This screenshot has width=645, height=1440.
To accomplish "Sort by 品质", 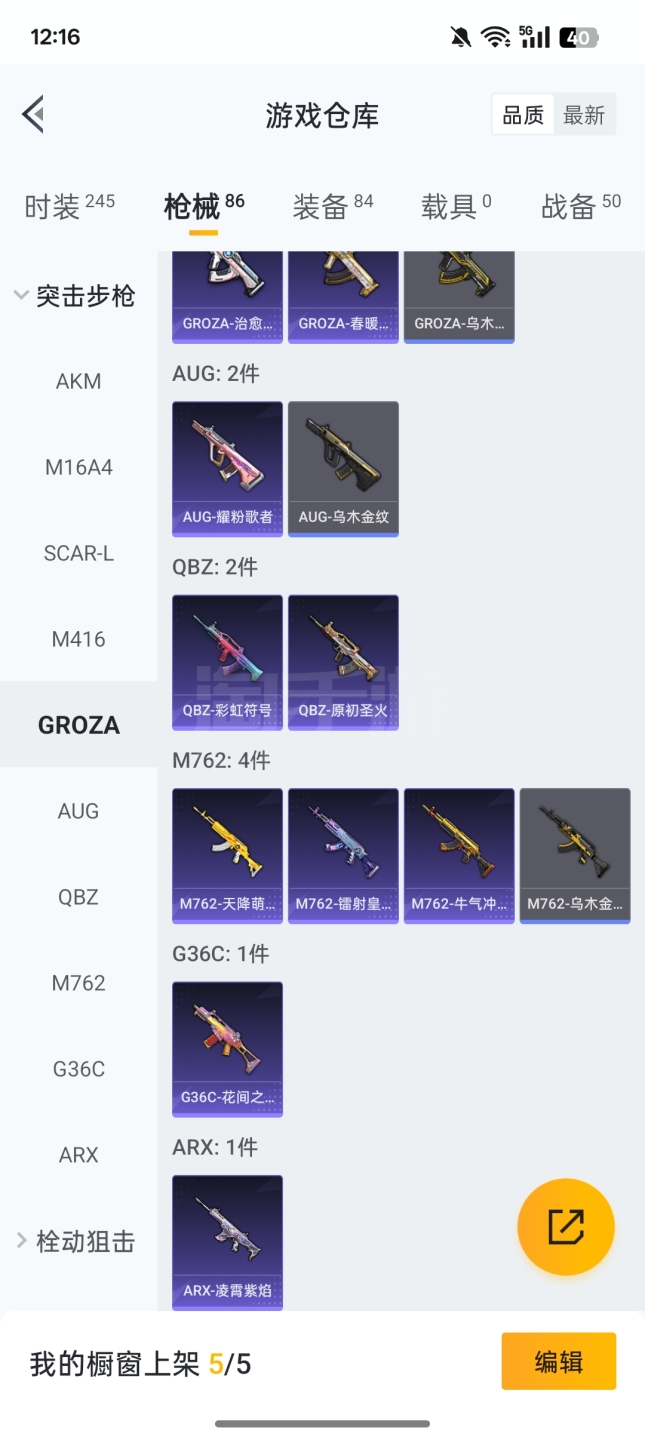I will 523,115.
